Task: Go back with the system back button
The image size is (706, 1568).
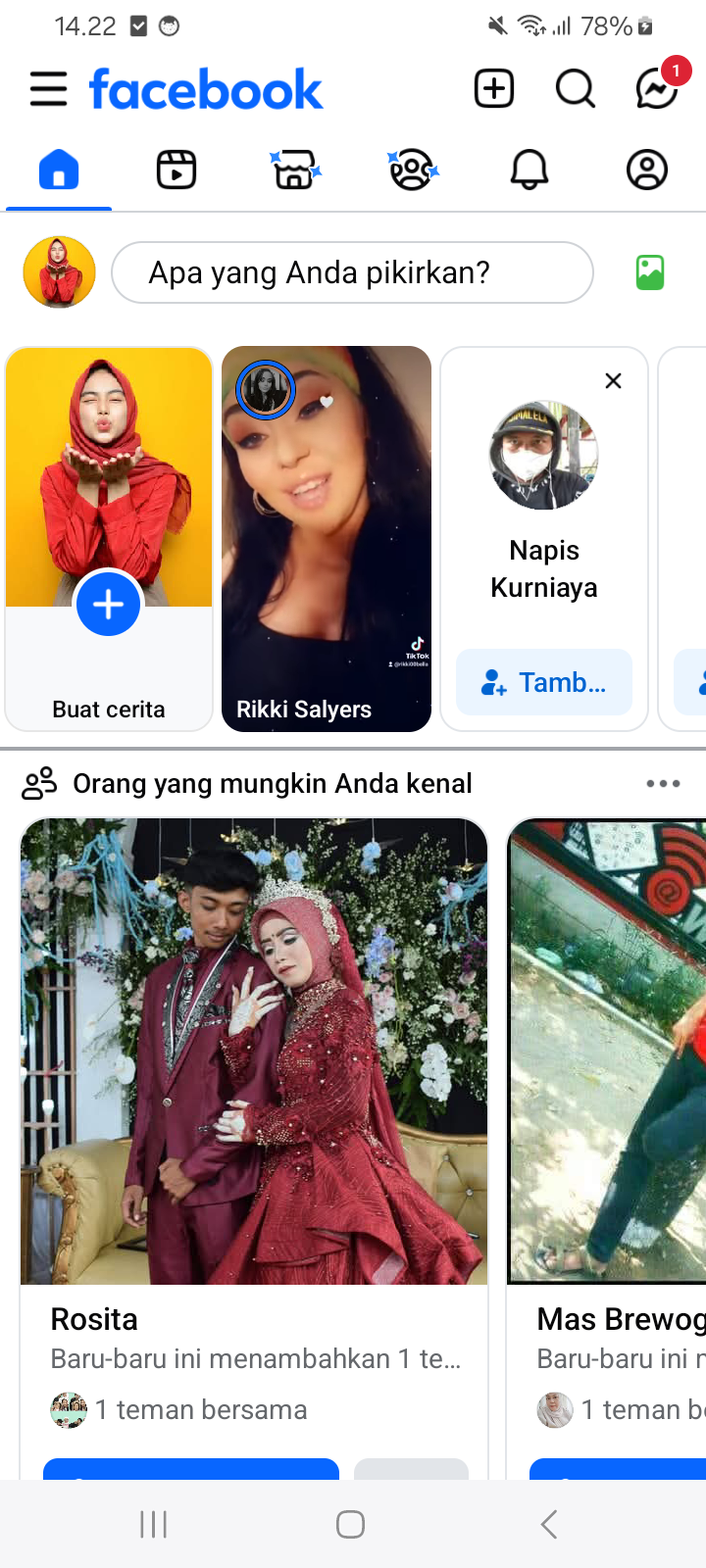Action: [x=549, y=1525]
